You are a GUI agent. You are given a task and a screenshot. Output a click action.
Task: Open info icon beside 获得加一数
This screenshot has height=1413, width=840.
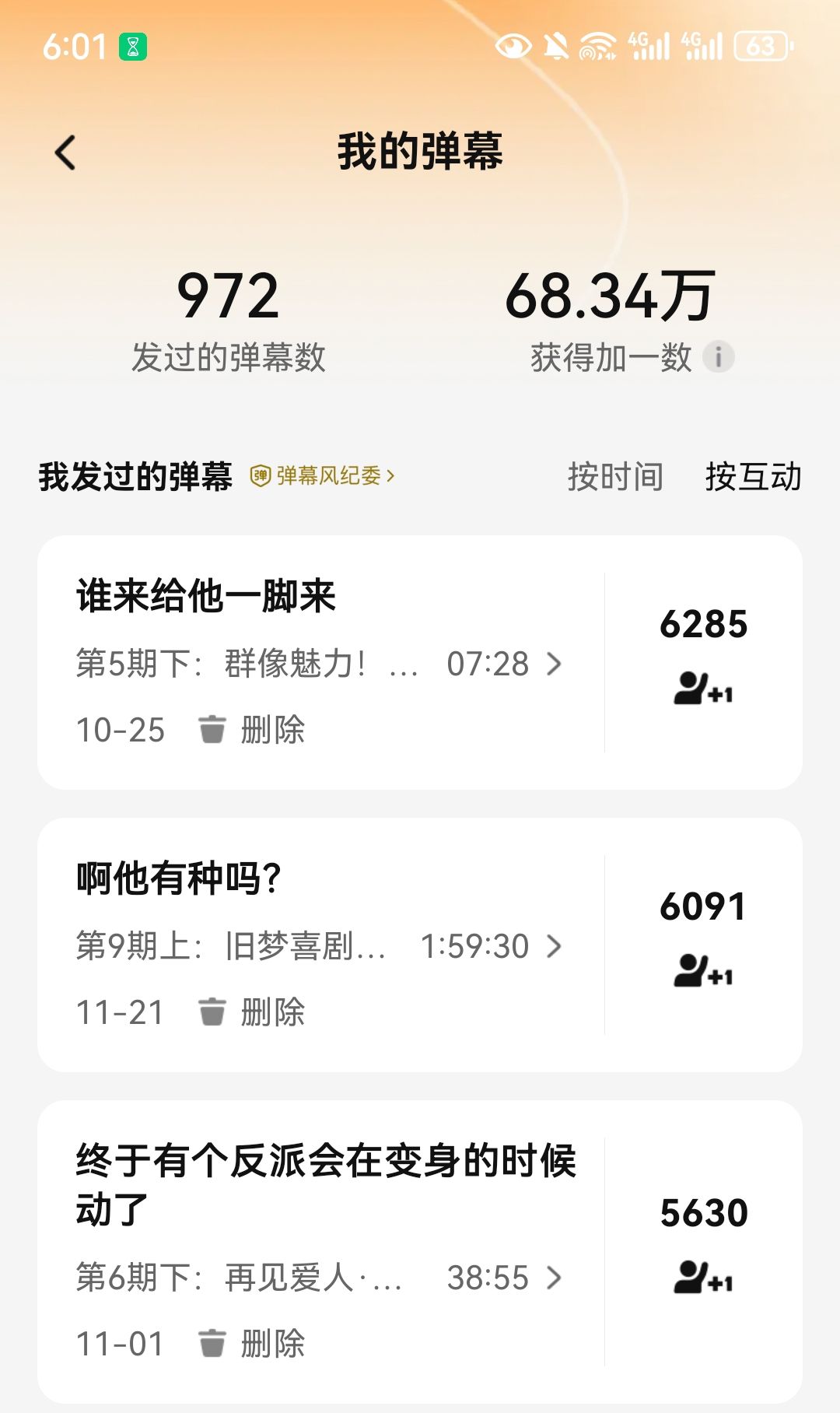tap(718, 357)
